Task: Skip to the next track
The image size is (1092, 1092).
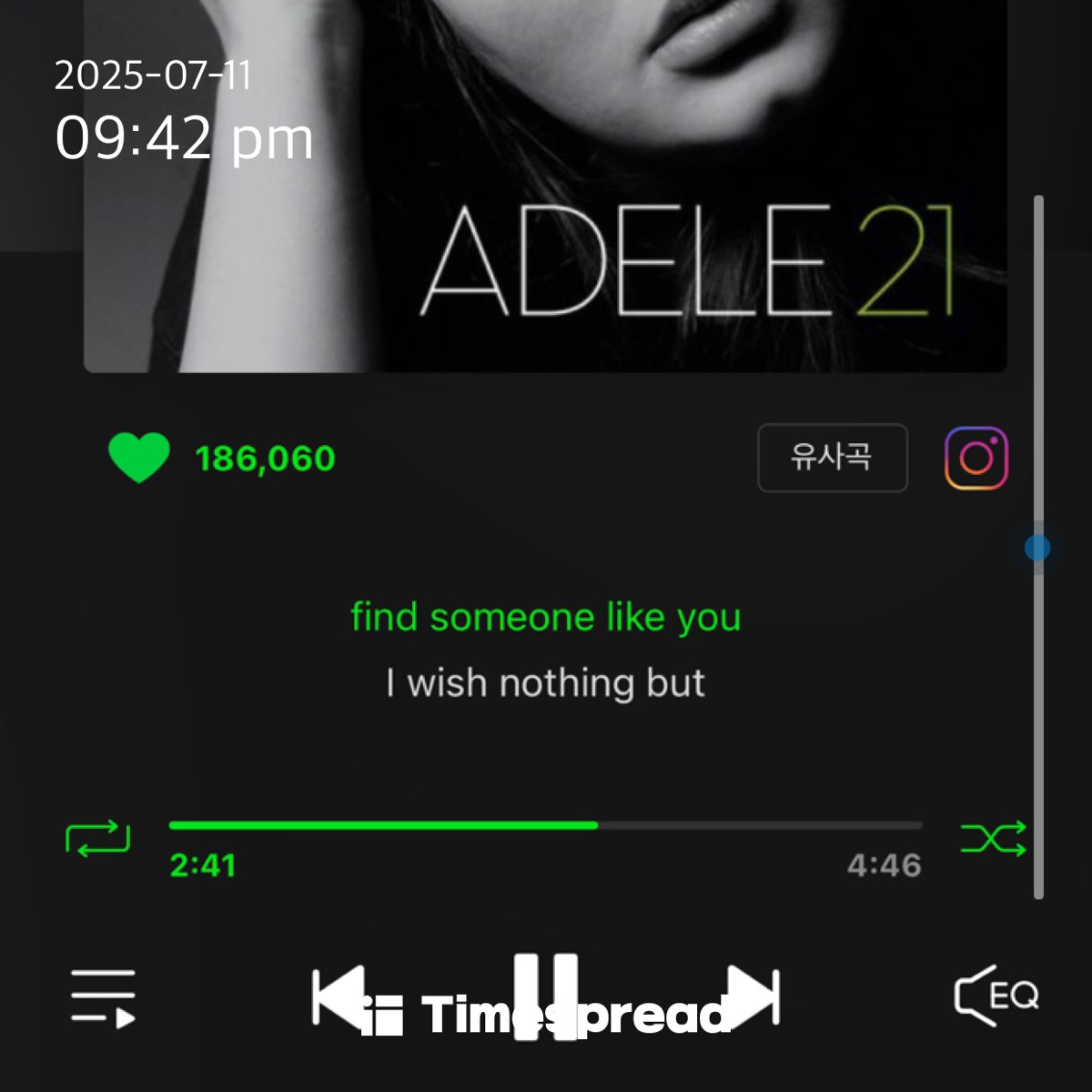Action: coord(753,996)
